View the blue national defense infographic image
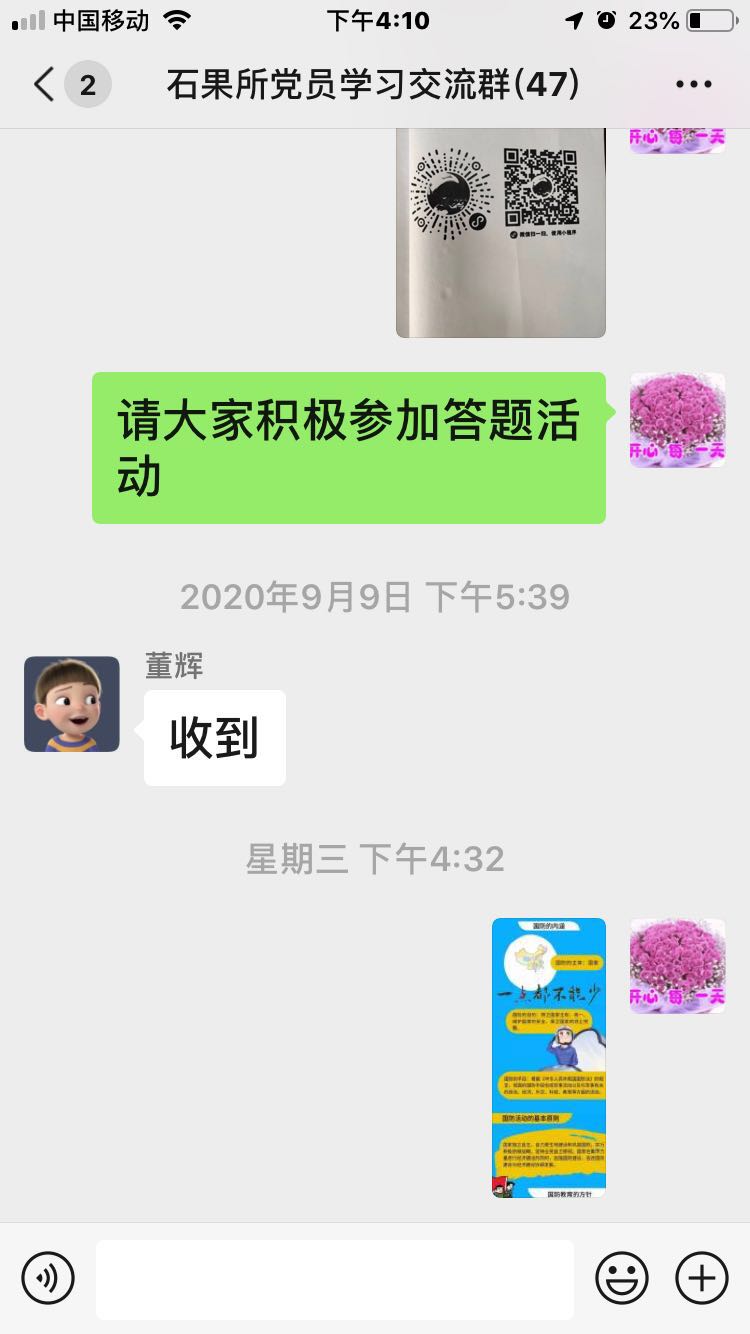750x1334 pixels. (548, 1057)
